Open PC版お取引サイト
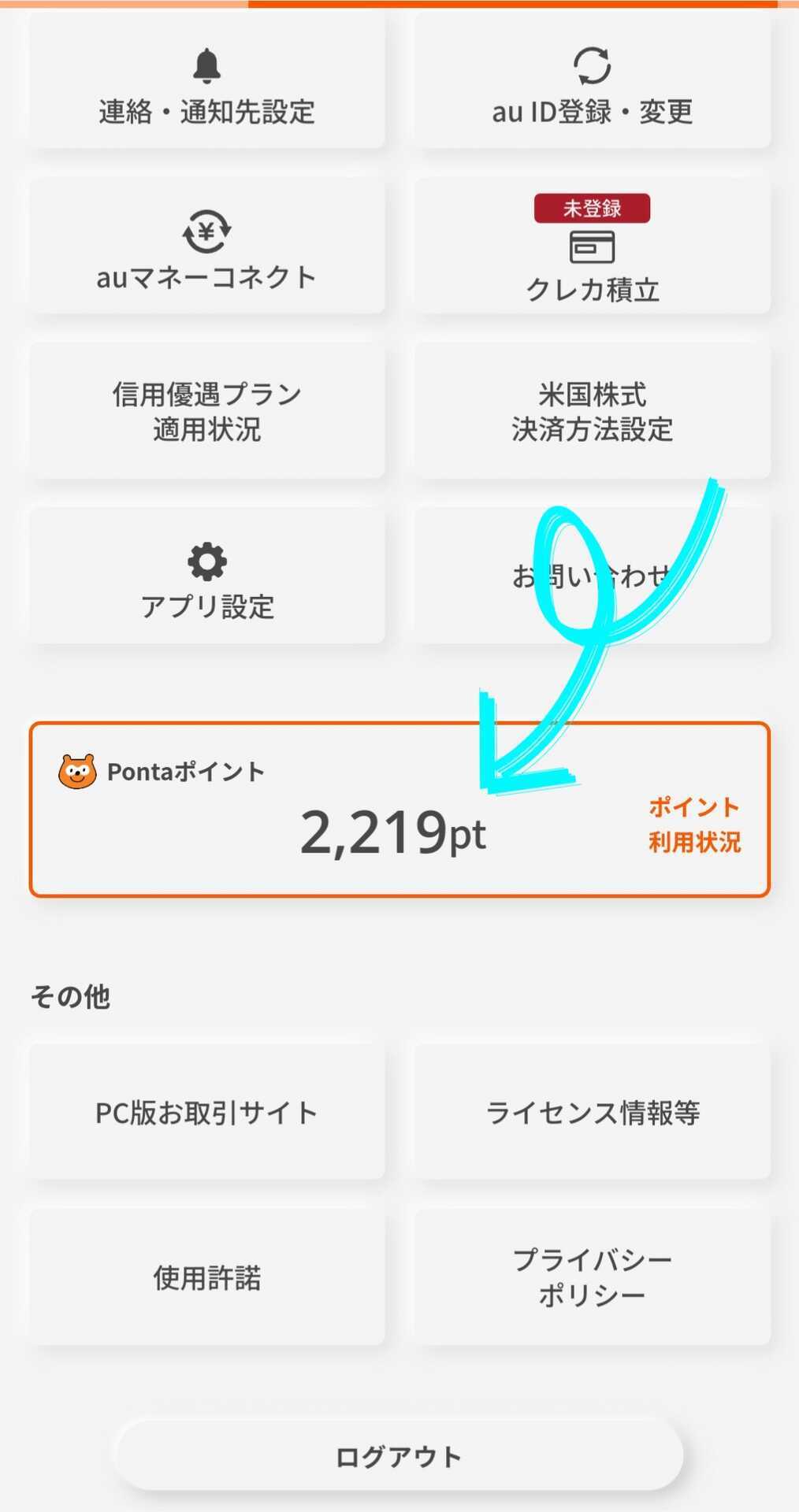The height and width of the screenshot is (1512, 799). pyautogui.click(x=207, y=1112)
